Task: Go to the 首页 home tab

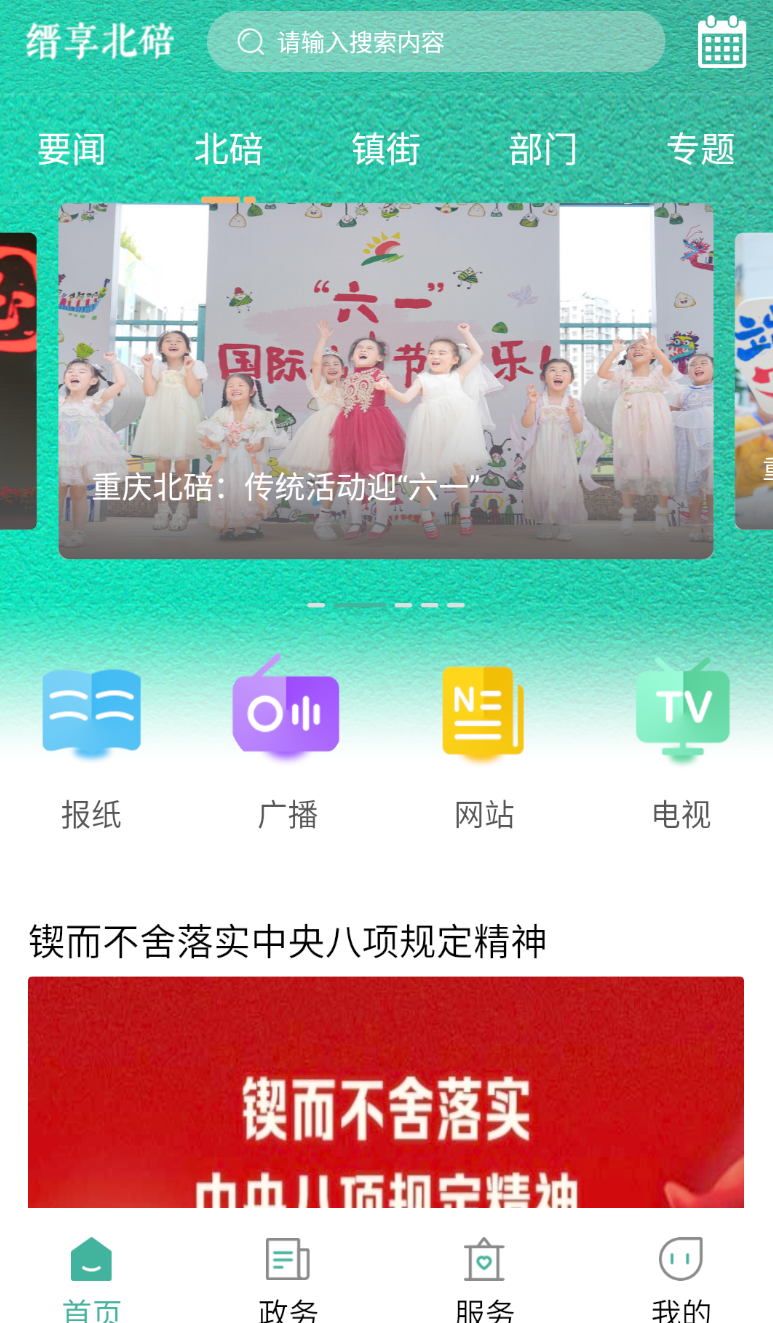Action: pyautogui.click(x=91, y=1279)
